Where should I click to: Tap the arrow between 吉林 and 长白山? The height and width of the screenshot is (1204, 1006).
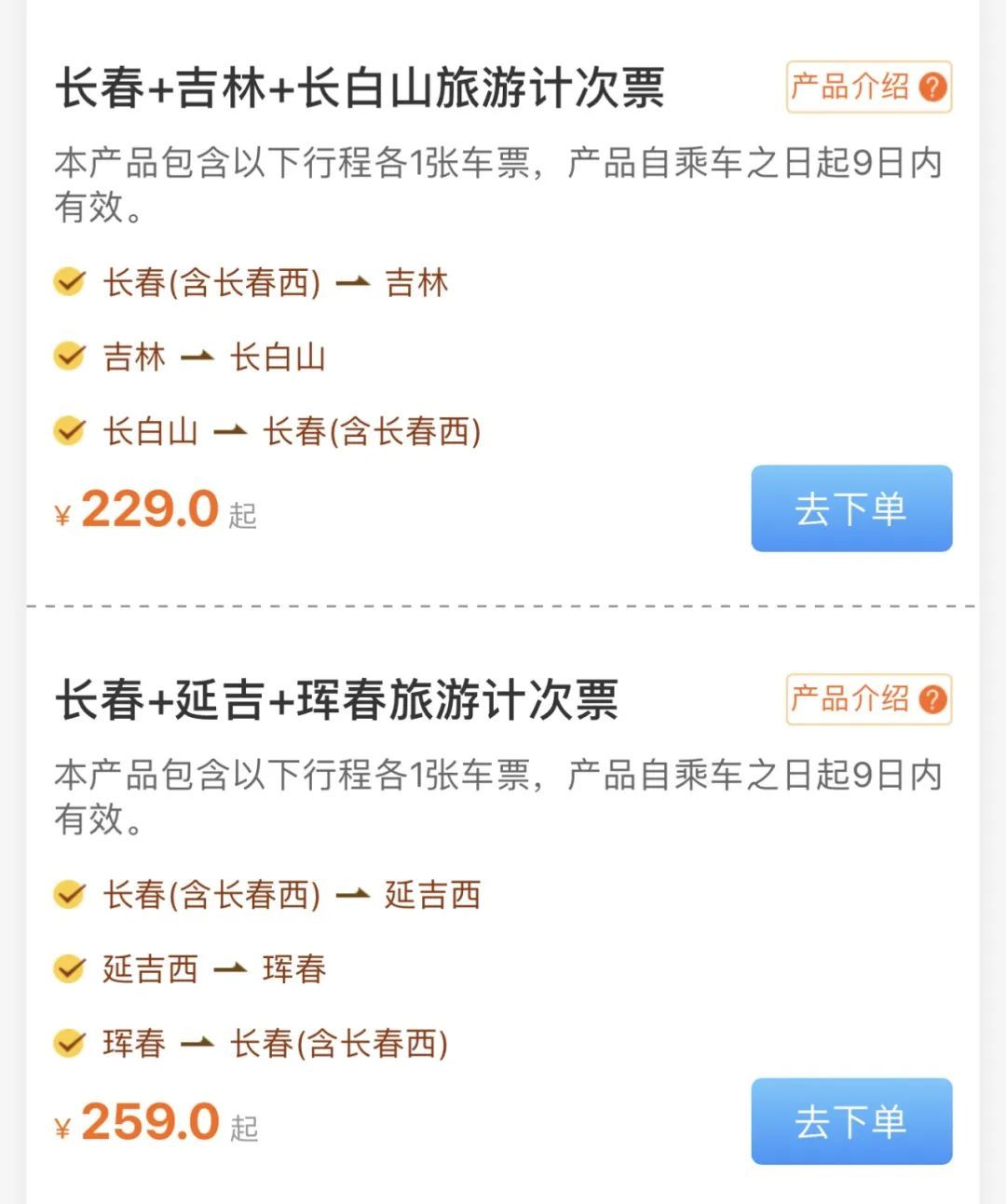[x=197, y=357]
